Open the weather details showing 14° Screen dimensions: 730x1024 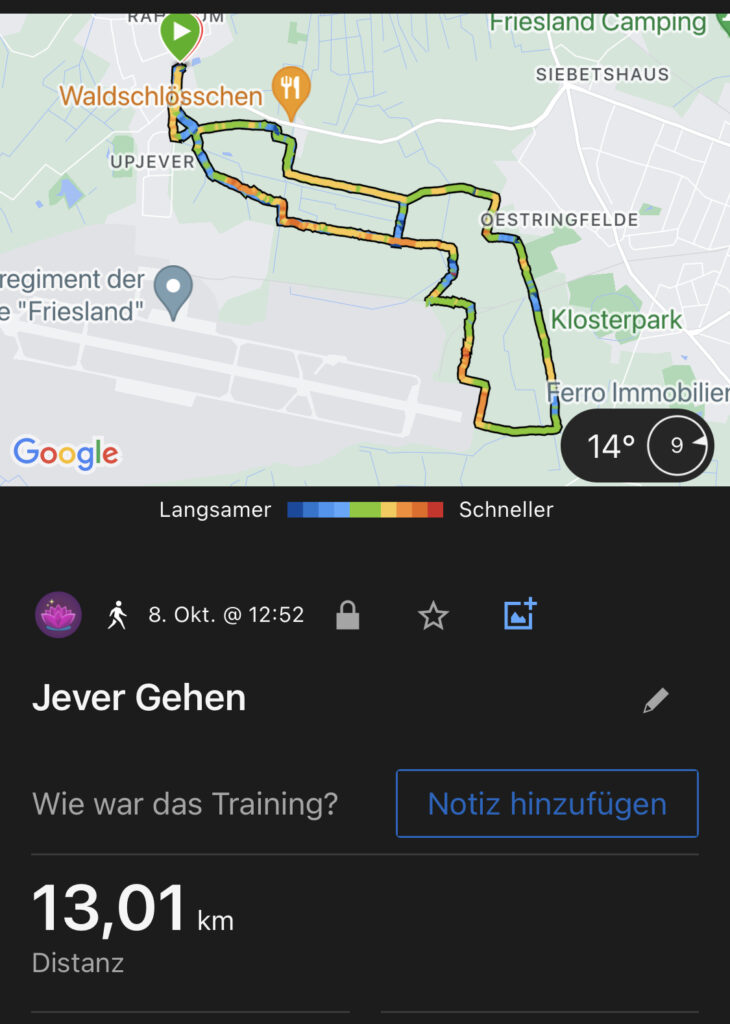tap(638, 445)
